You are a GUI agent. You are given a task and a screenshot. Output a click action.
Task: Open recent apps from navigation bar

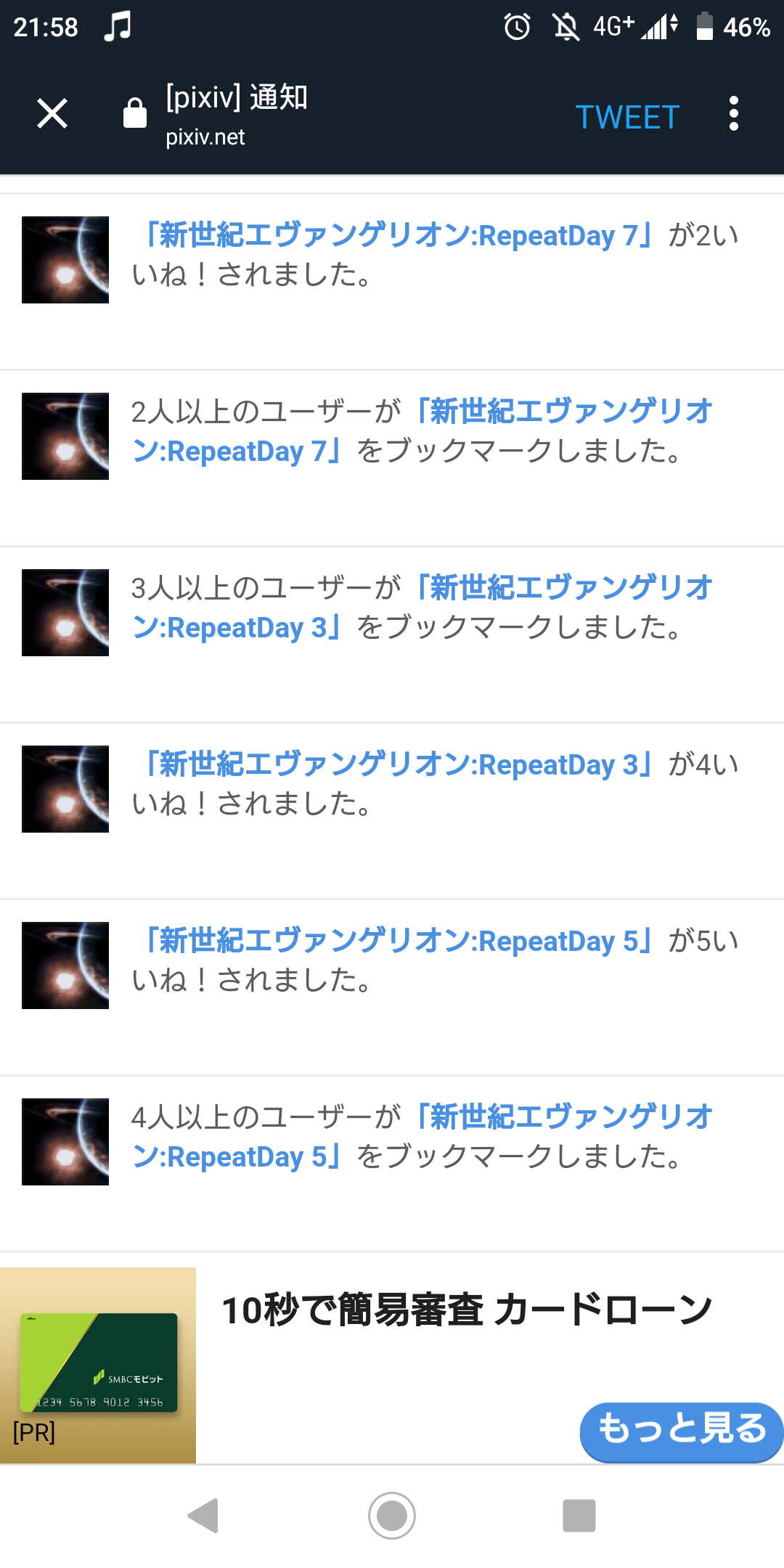(x=579, y=1516)
